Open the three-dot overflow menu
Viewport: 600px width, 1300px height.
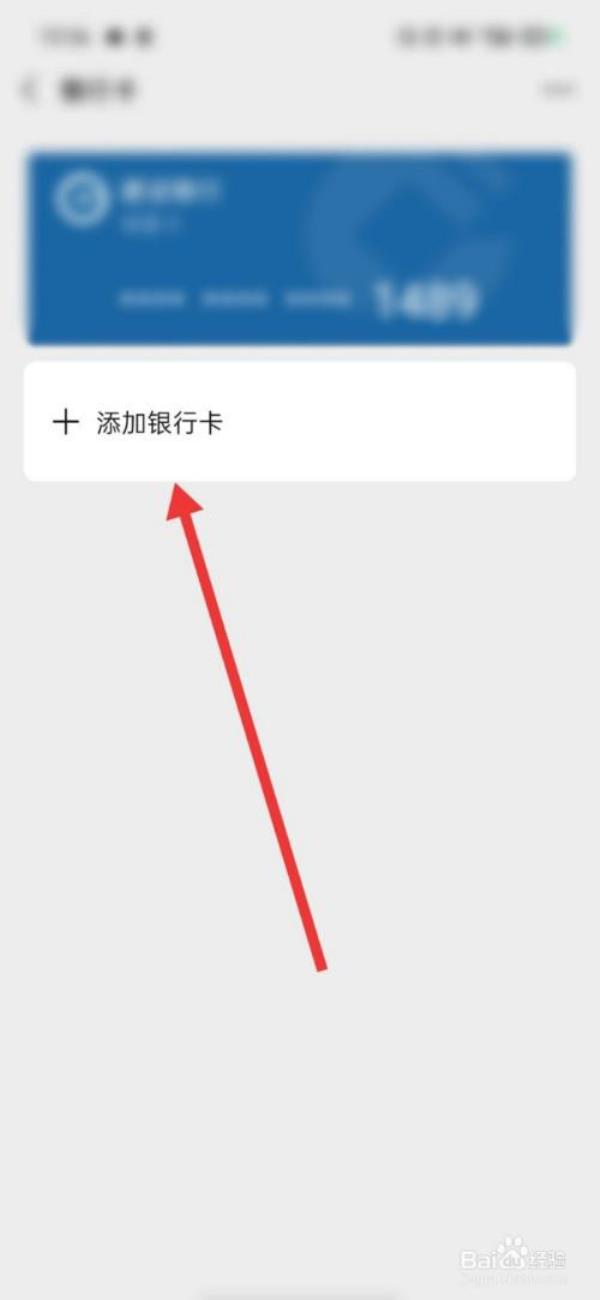[558, 91]
